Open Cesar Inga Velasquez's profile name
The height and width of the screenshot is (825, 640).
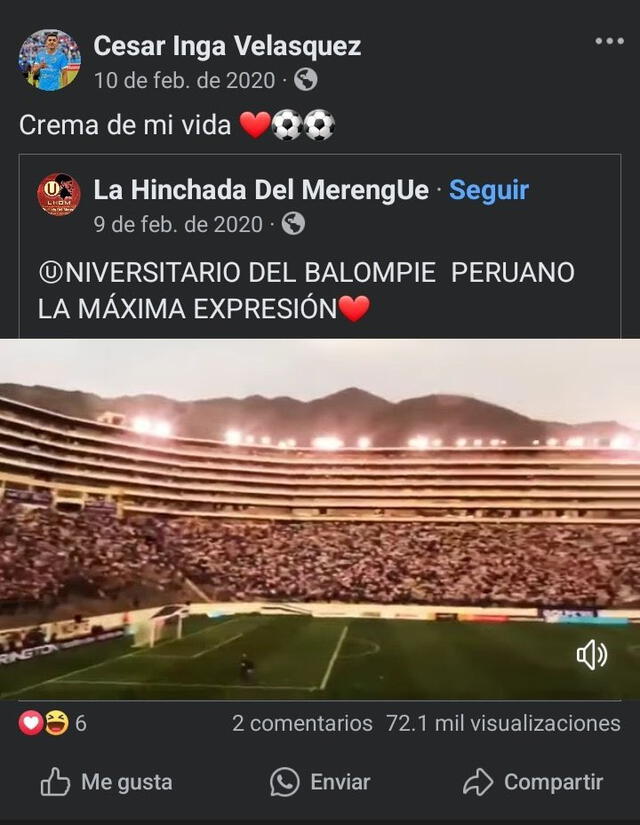click(227, 45)
